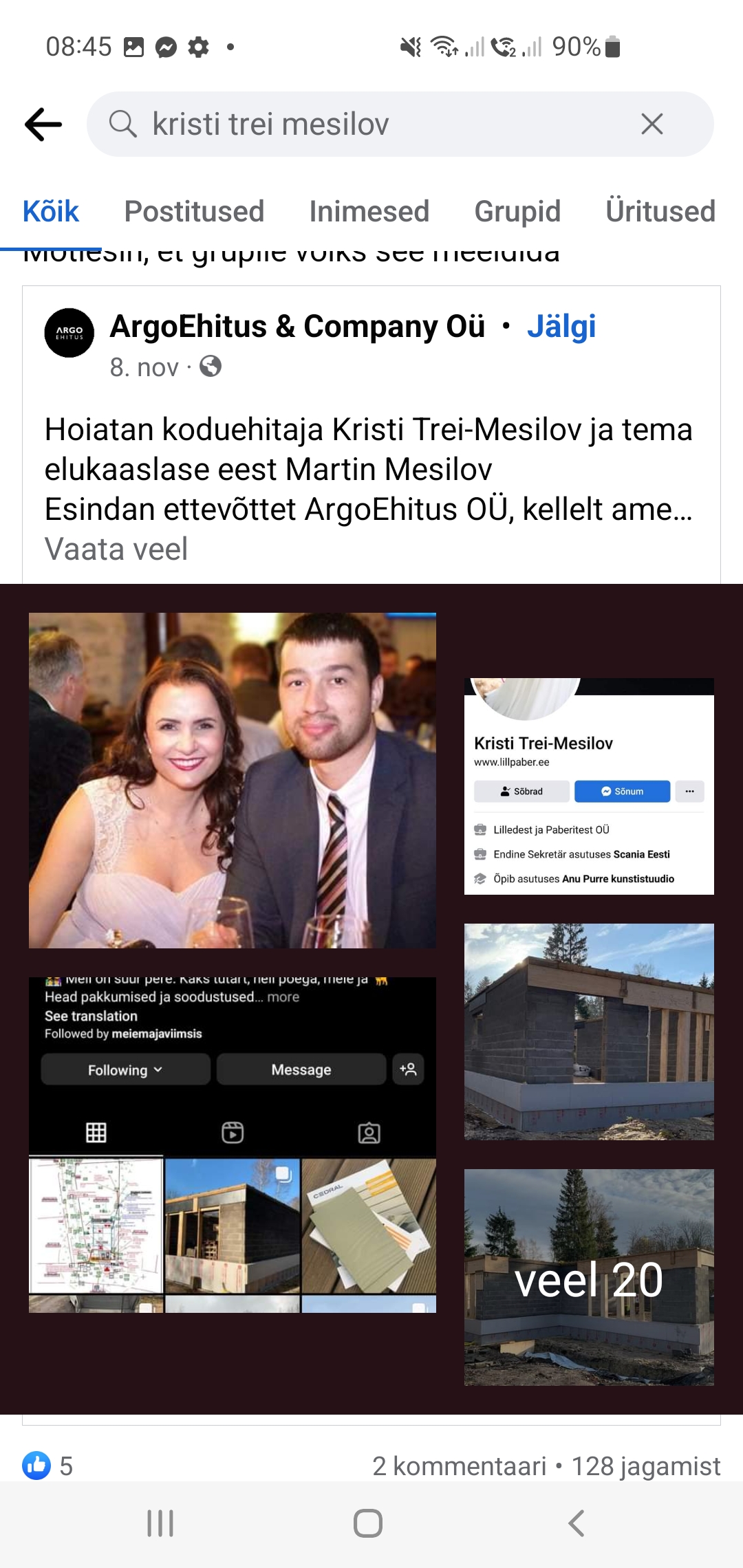Select the Üritused tab
The height and width of the screenshot is (1568, 743).
[660, 211]
